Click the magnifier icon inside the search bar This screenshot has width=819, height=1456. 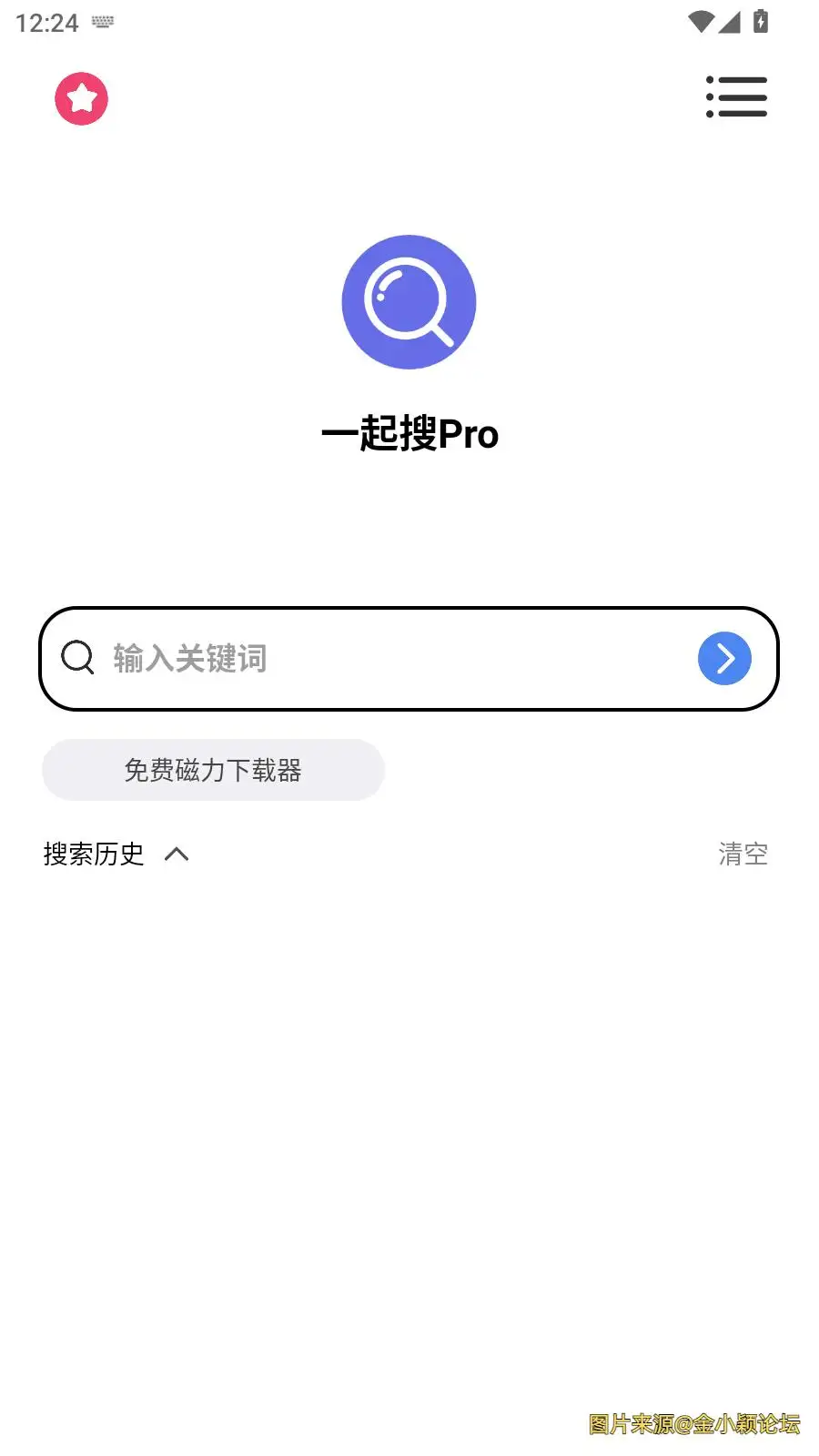[x=76, y=658]
